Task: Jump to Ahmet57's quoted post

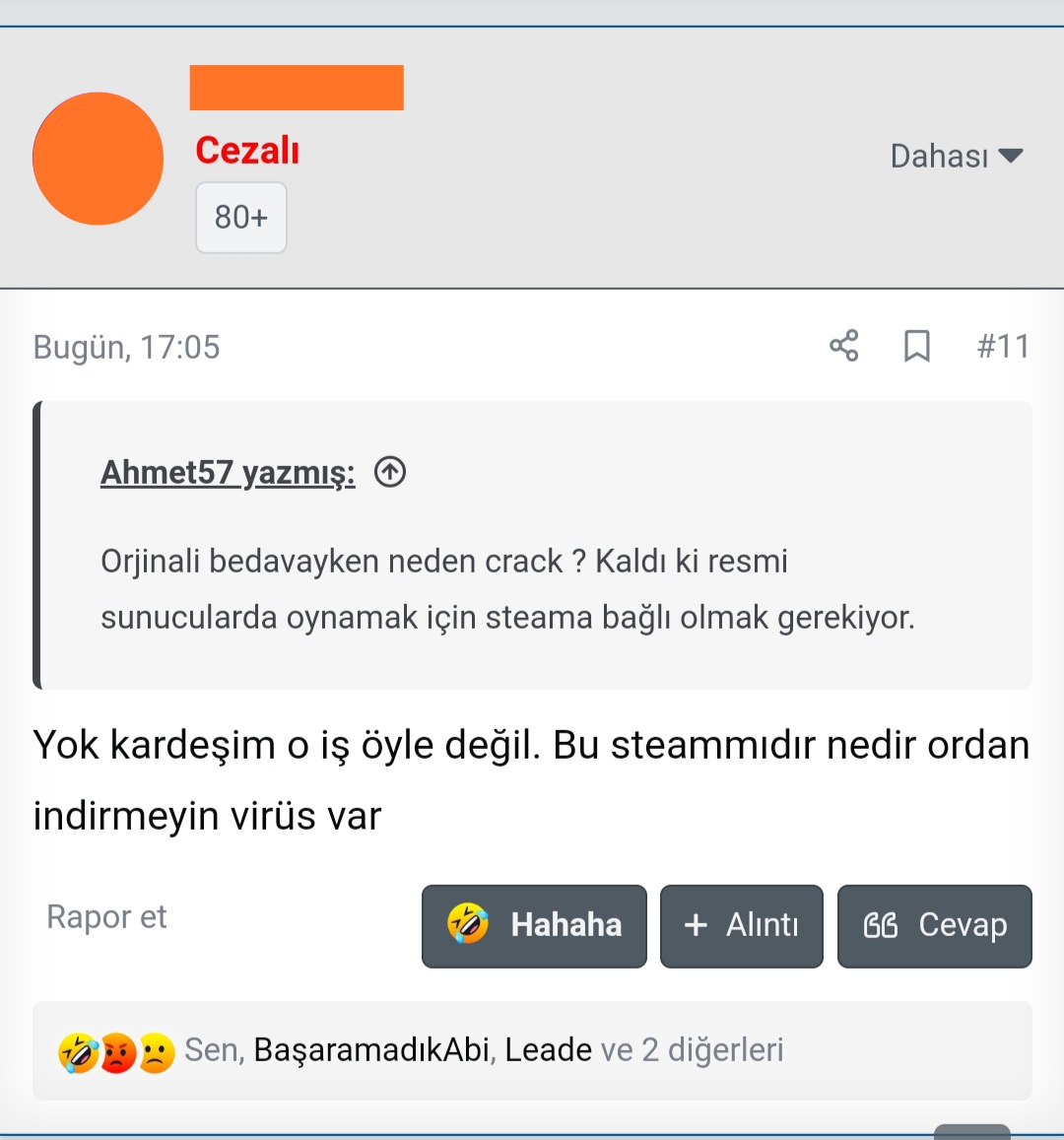Action: pos(390,473)
